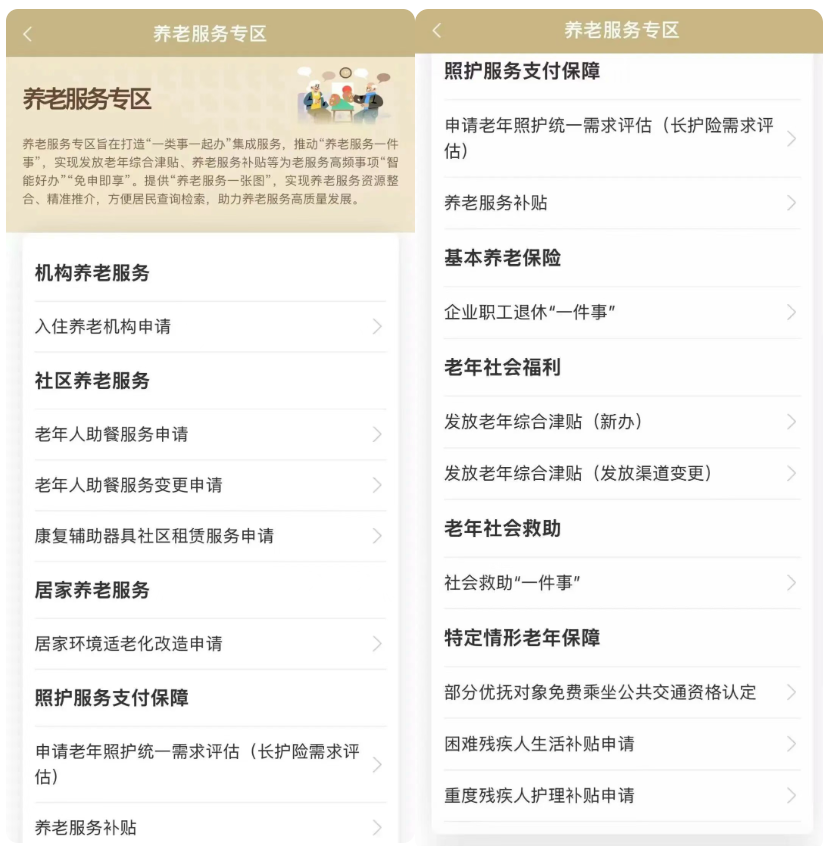Open 重度残疾人护理补贴申请
The image size is (828, 846).
click(x=622, y=796)
